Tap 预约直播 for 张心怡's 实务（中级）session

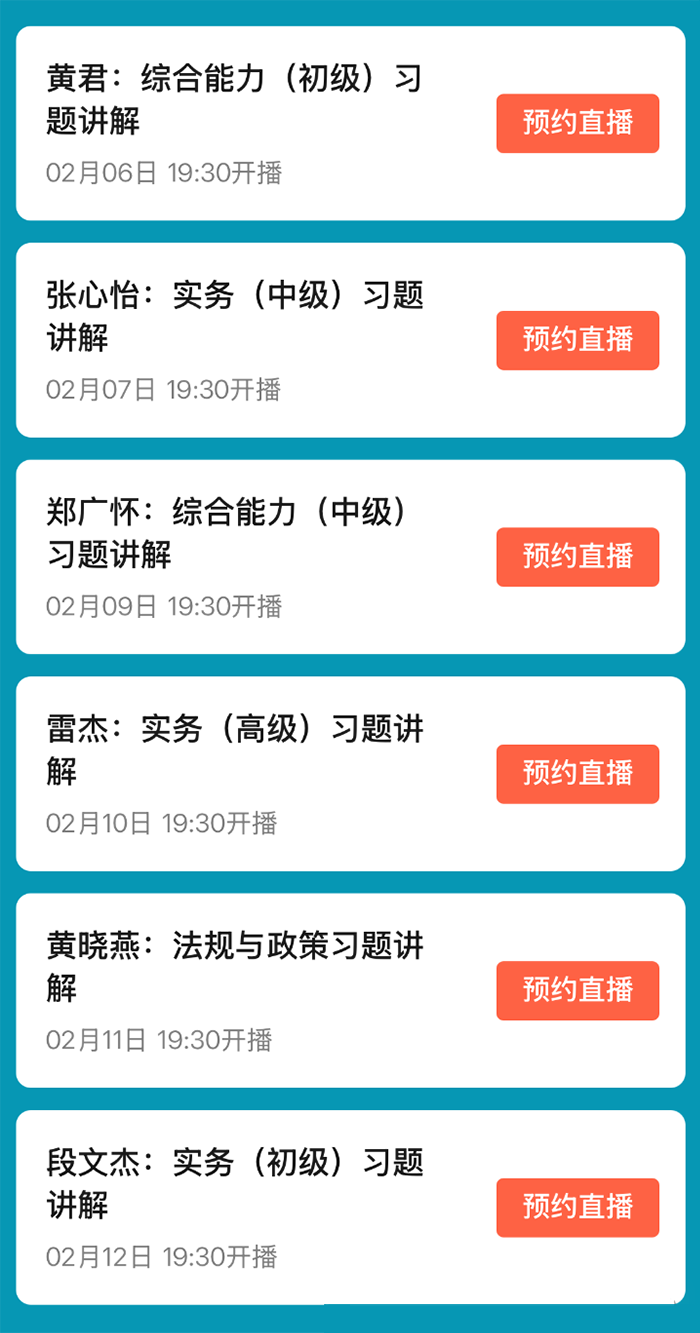(577, 340)
